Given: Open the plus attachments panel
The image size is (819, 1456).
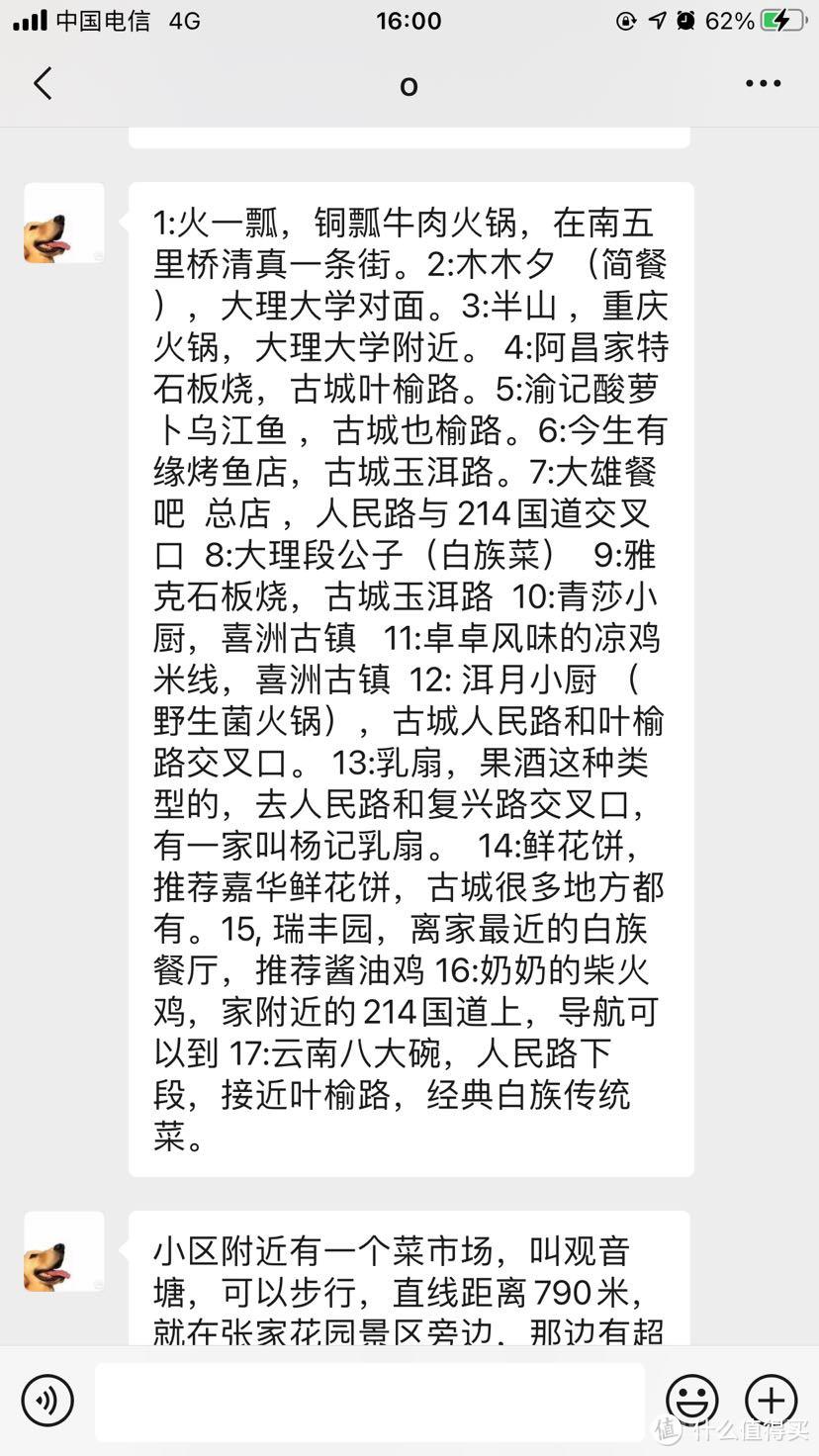Looking at the screenshot, I should [771, 1400].
